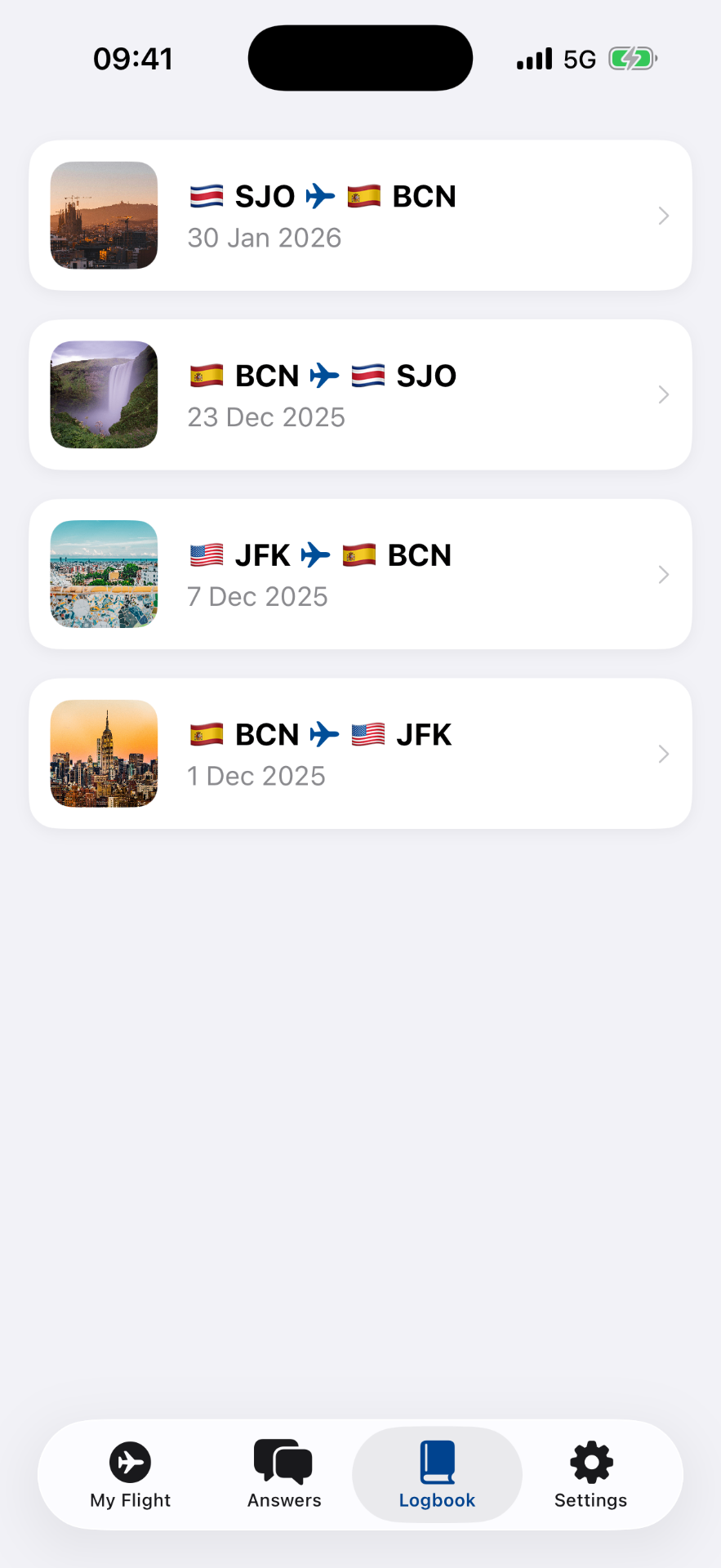
Task: Tap the US flag on the JFK to BCN flight
Action: 205,555
